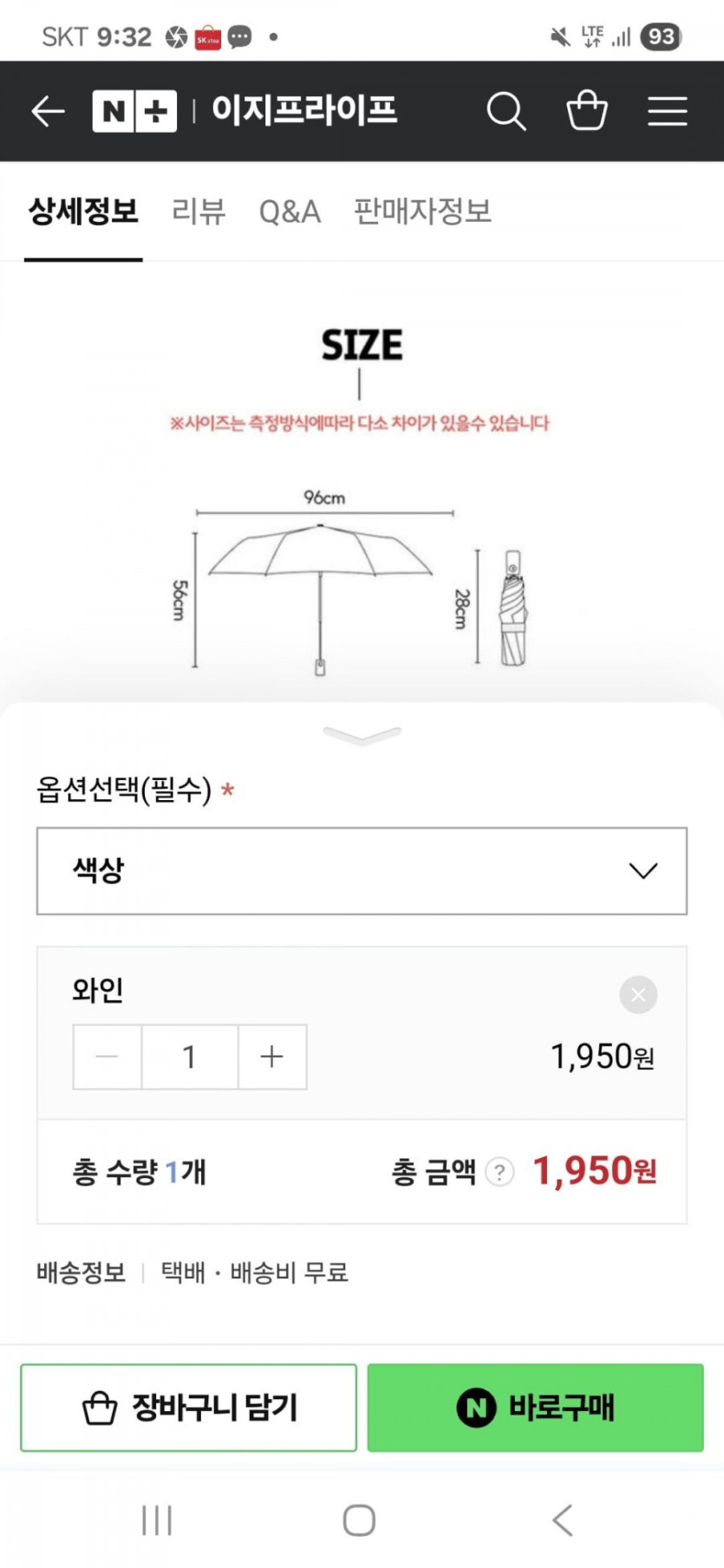Switch to the 리뷰 tab
The image size is (724, 1568).
coord(199,211)
